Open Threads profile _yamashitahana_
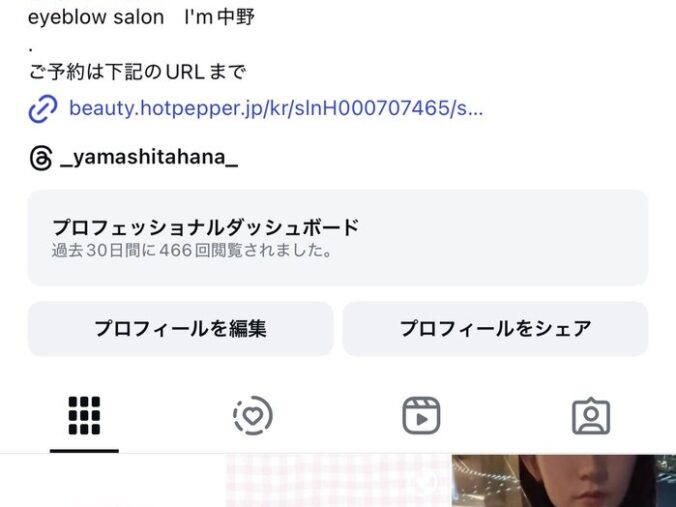 [148, 158]
